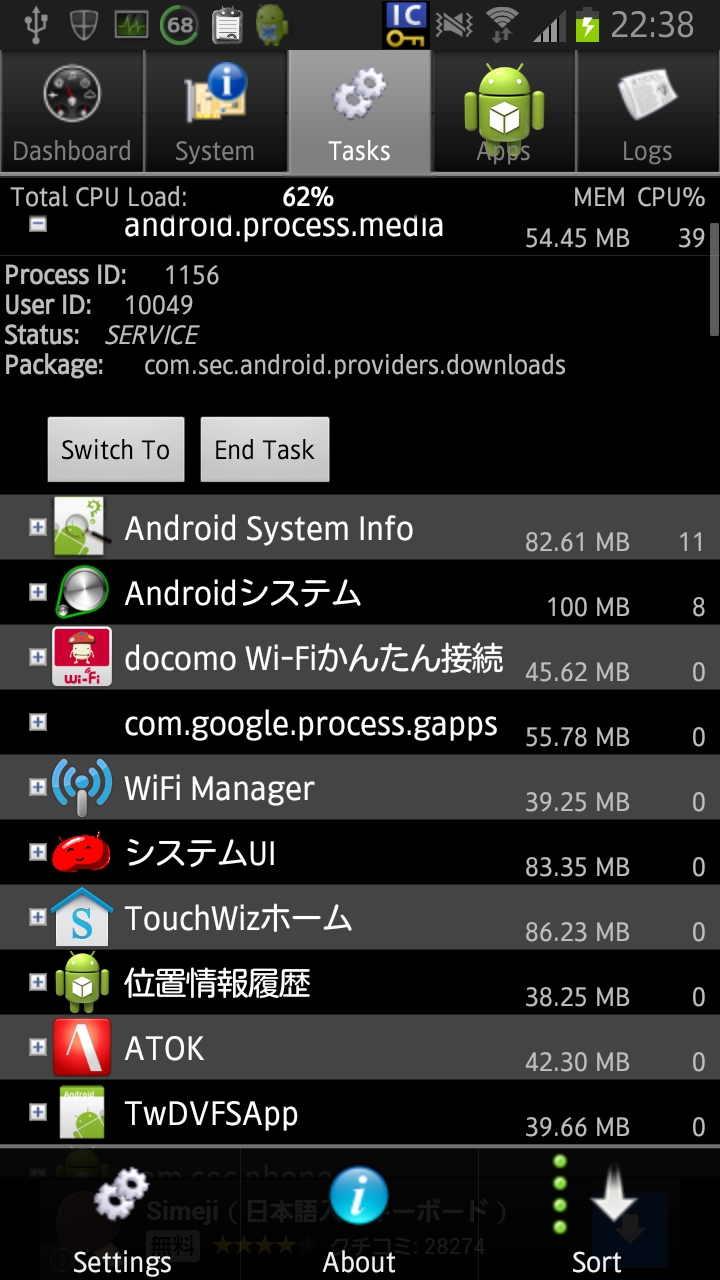720x1280 pixels.
Task: Expand com.google.process.gapps details
Action: (x=38, y=722)
